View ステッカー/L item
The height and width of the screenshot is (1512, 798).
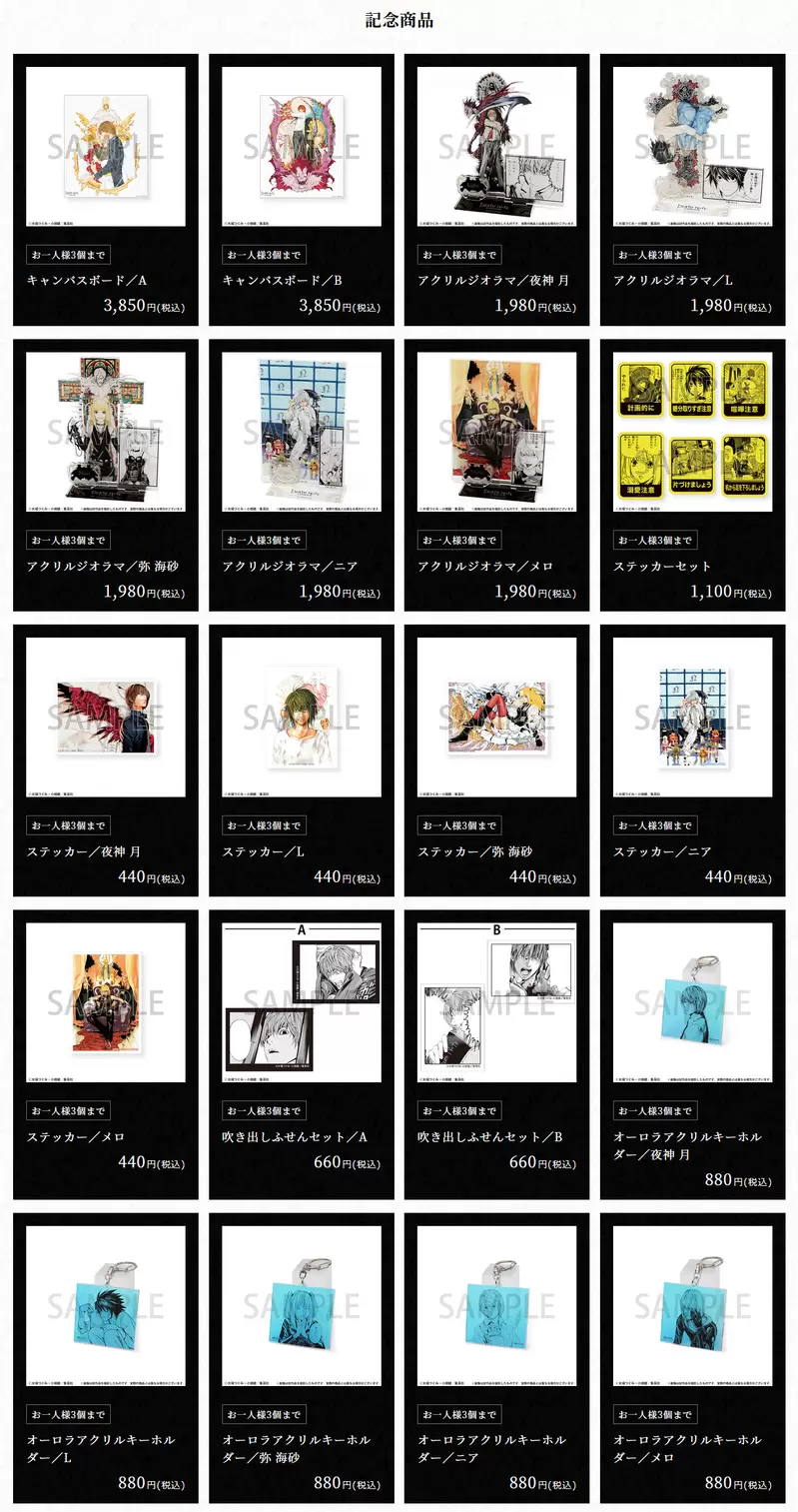coord(301,717)
